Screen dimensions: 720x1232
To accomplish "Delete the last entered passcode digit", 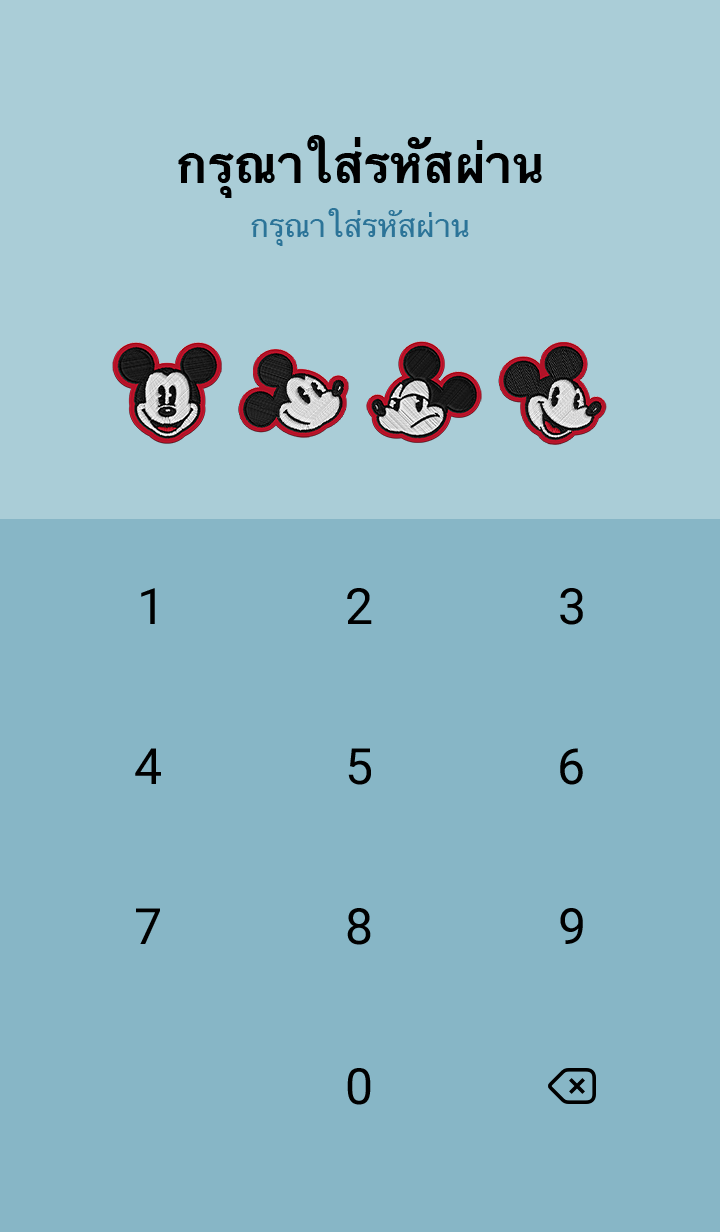I will pos(572,1086).
